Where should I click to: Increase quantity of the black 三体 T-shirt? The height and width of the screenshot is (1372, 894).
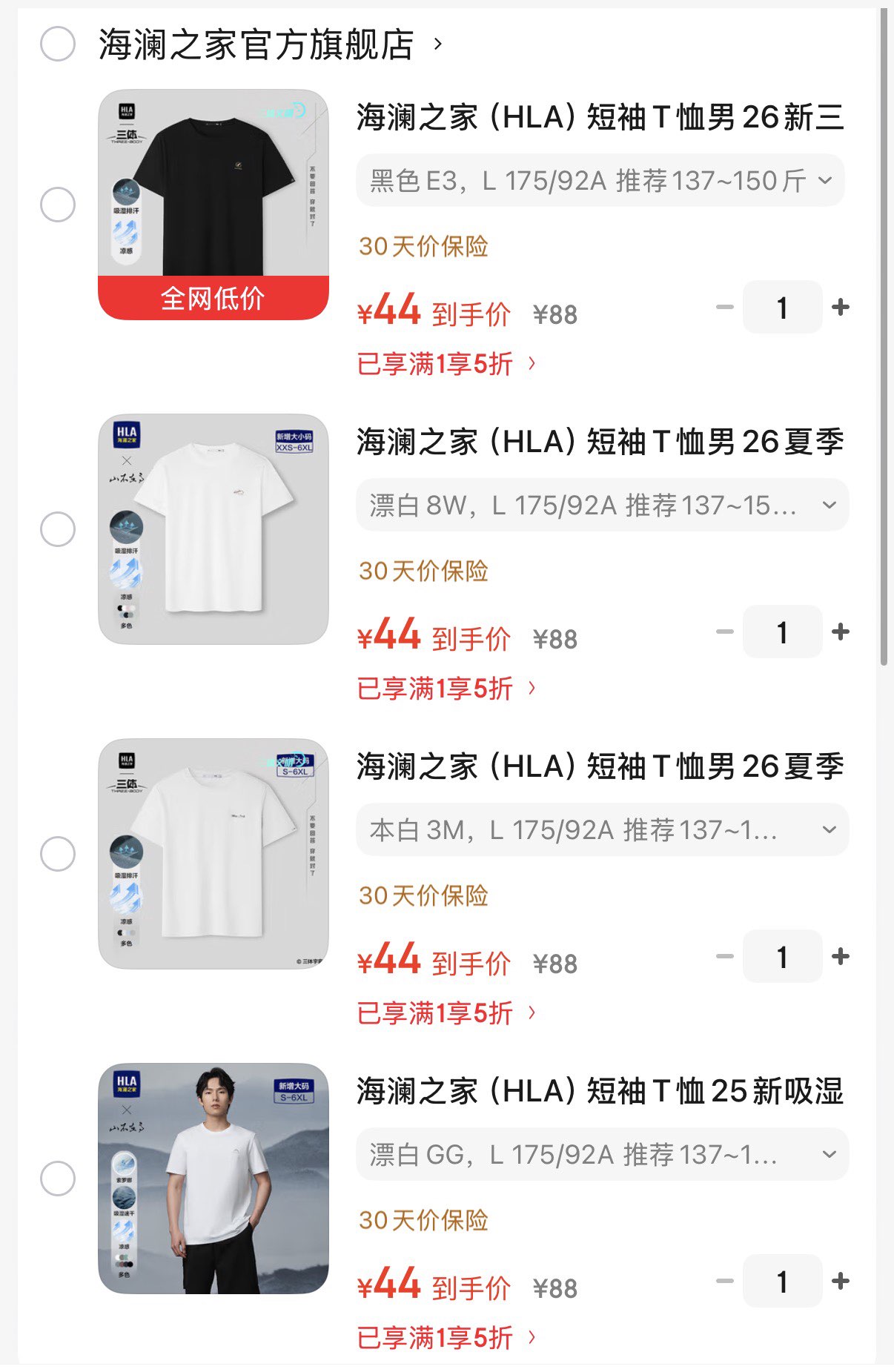[838, 306]
